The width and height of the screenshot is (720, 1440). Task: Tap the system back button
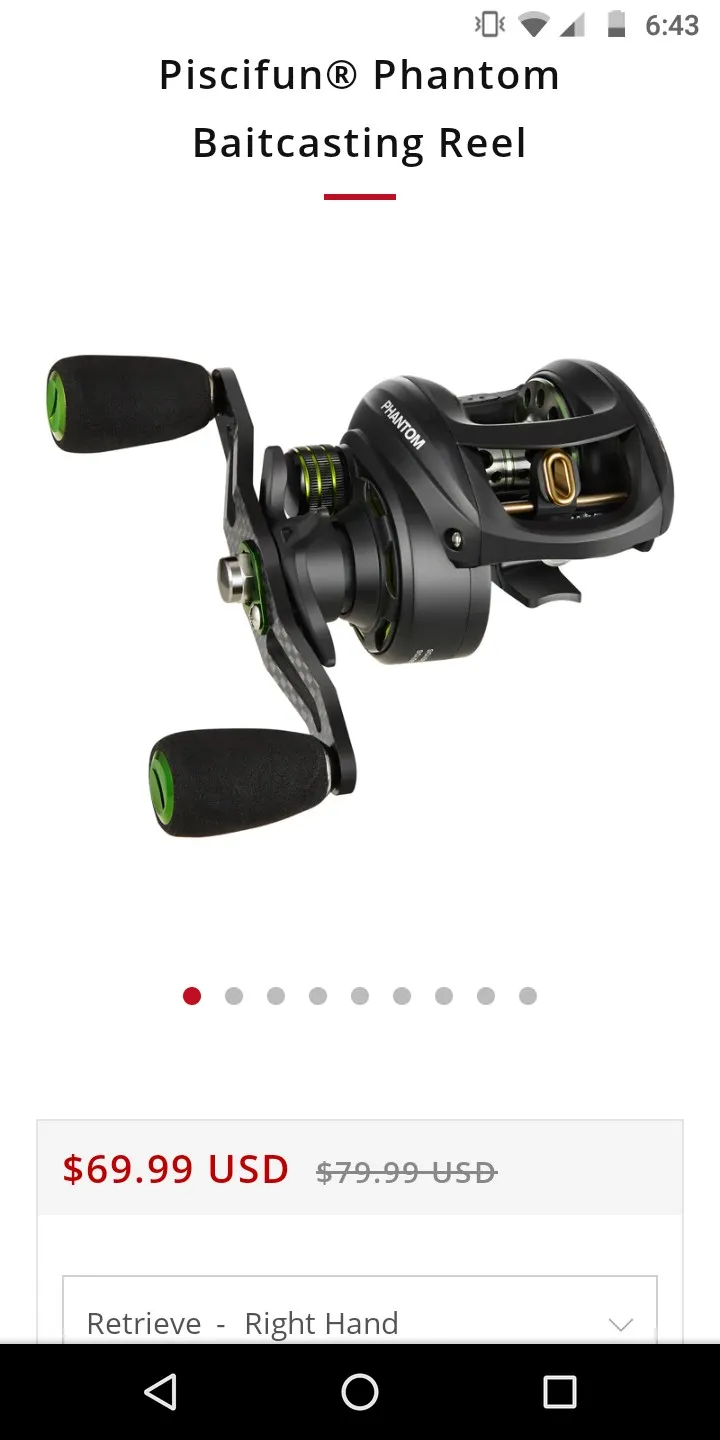tap(160, 1392)
